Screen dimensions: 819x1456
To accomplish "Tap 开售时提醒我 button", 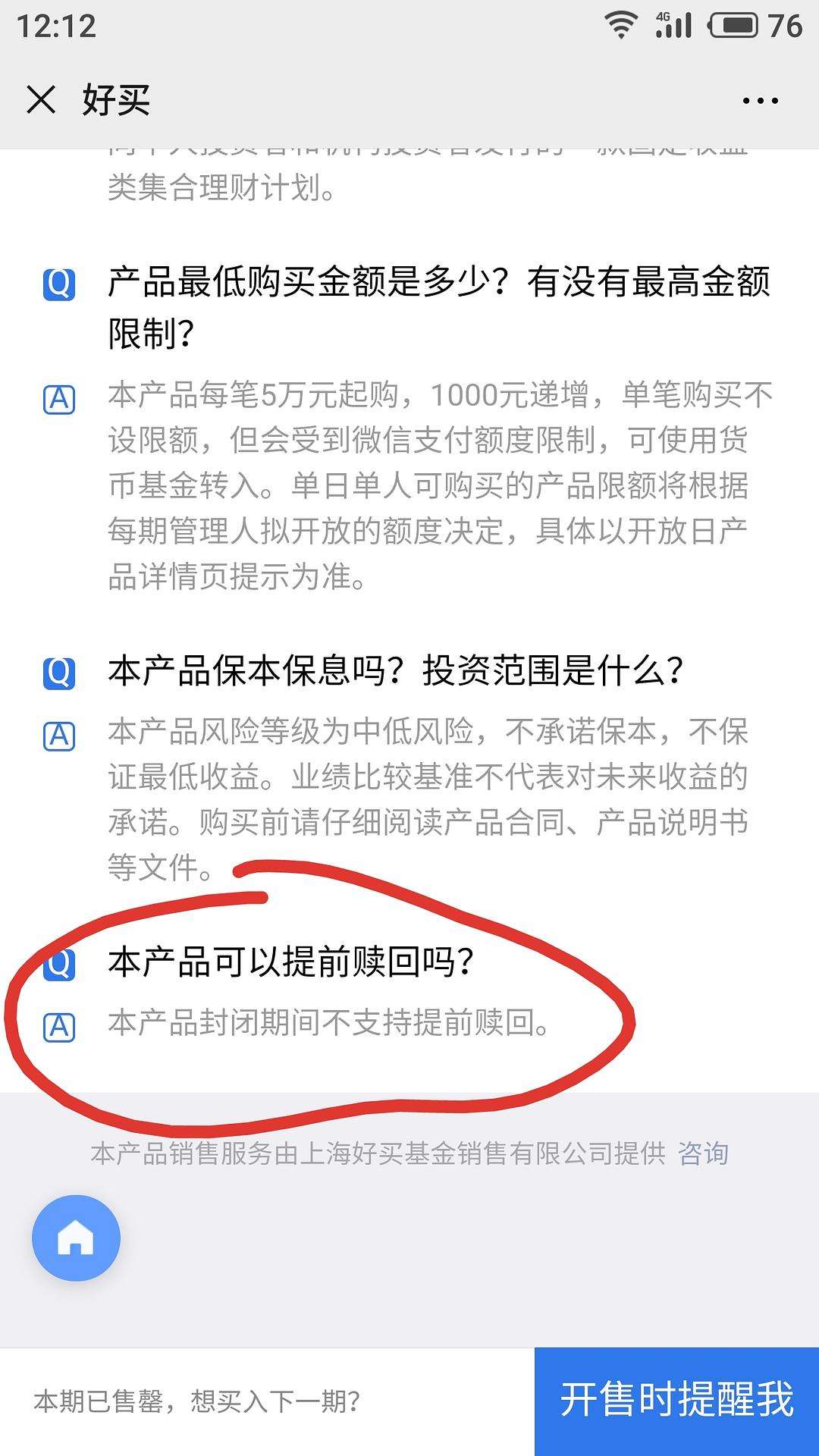I will 676,1400.
